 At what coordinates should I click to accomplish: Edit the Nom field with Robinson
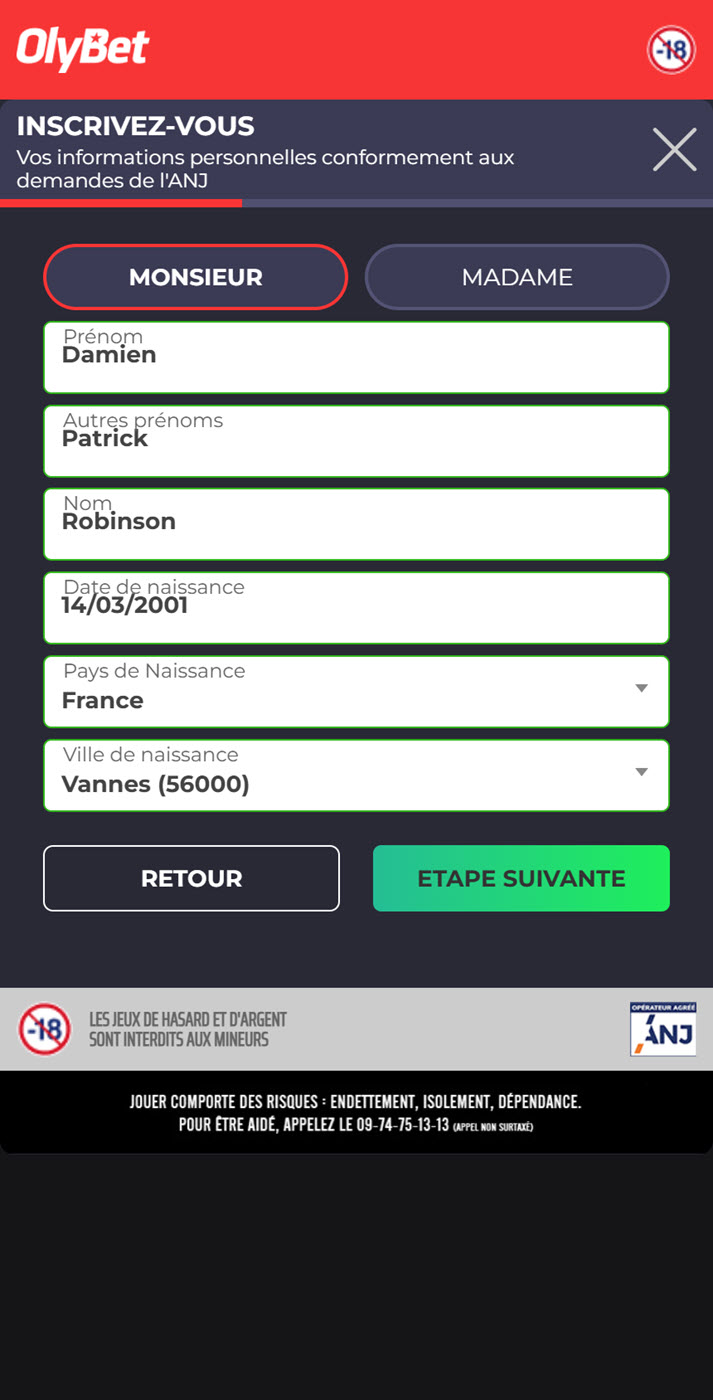[x=356, y=524]
